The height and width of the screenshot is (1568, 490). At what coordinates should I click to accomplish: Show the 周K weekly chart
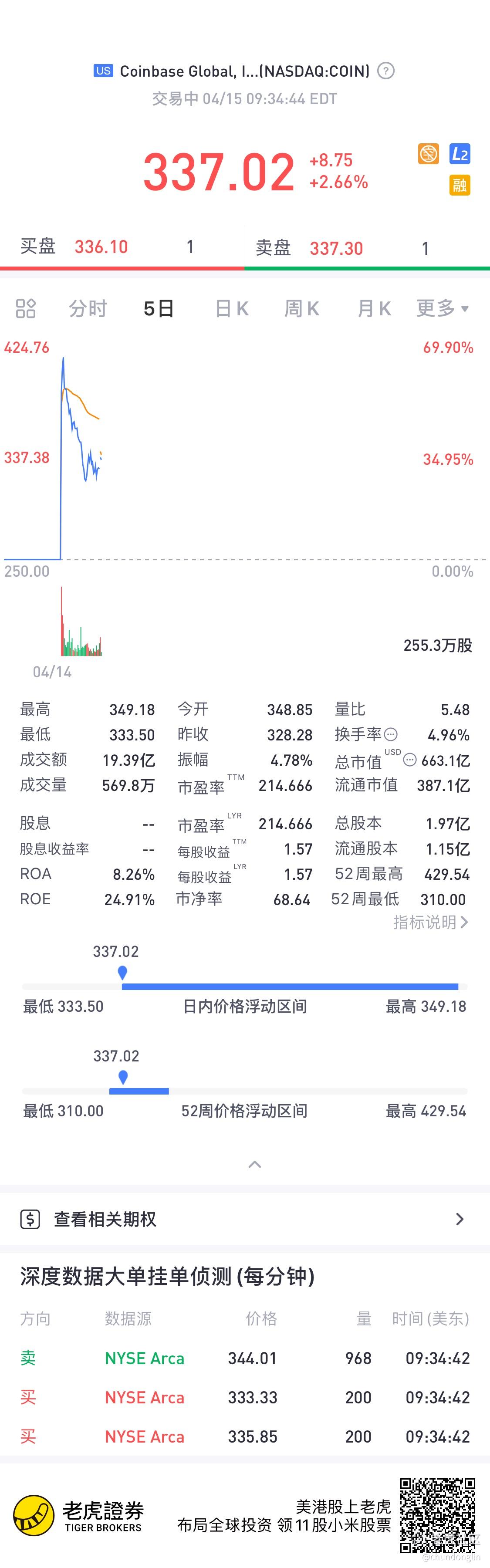[x=302, y=309]
